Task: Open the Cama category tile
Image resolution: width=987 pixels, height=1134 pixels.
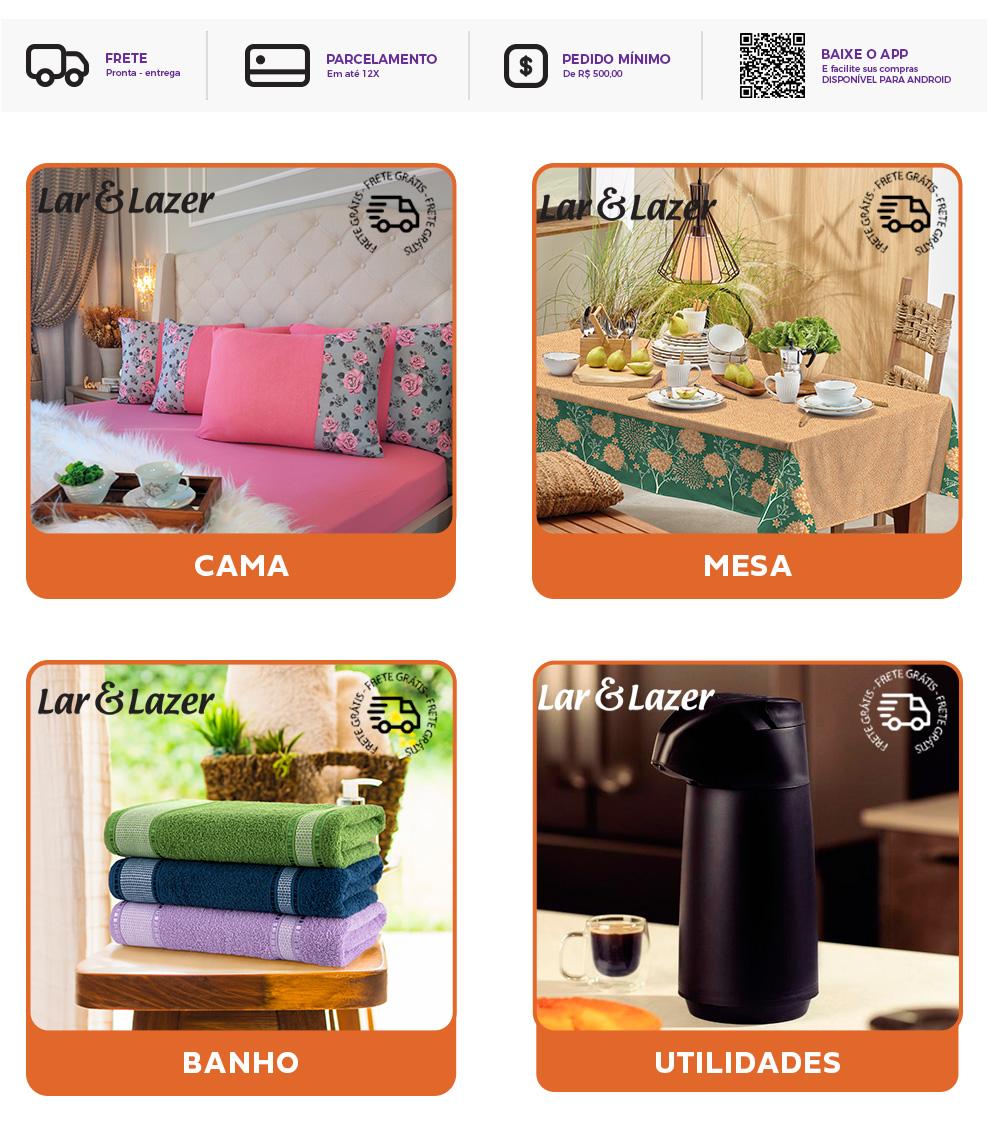Action: [241, 381]
